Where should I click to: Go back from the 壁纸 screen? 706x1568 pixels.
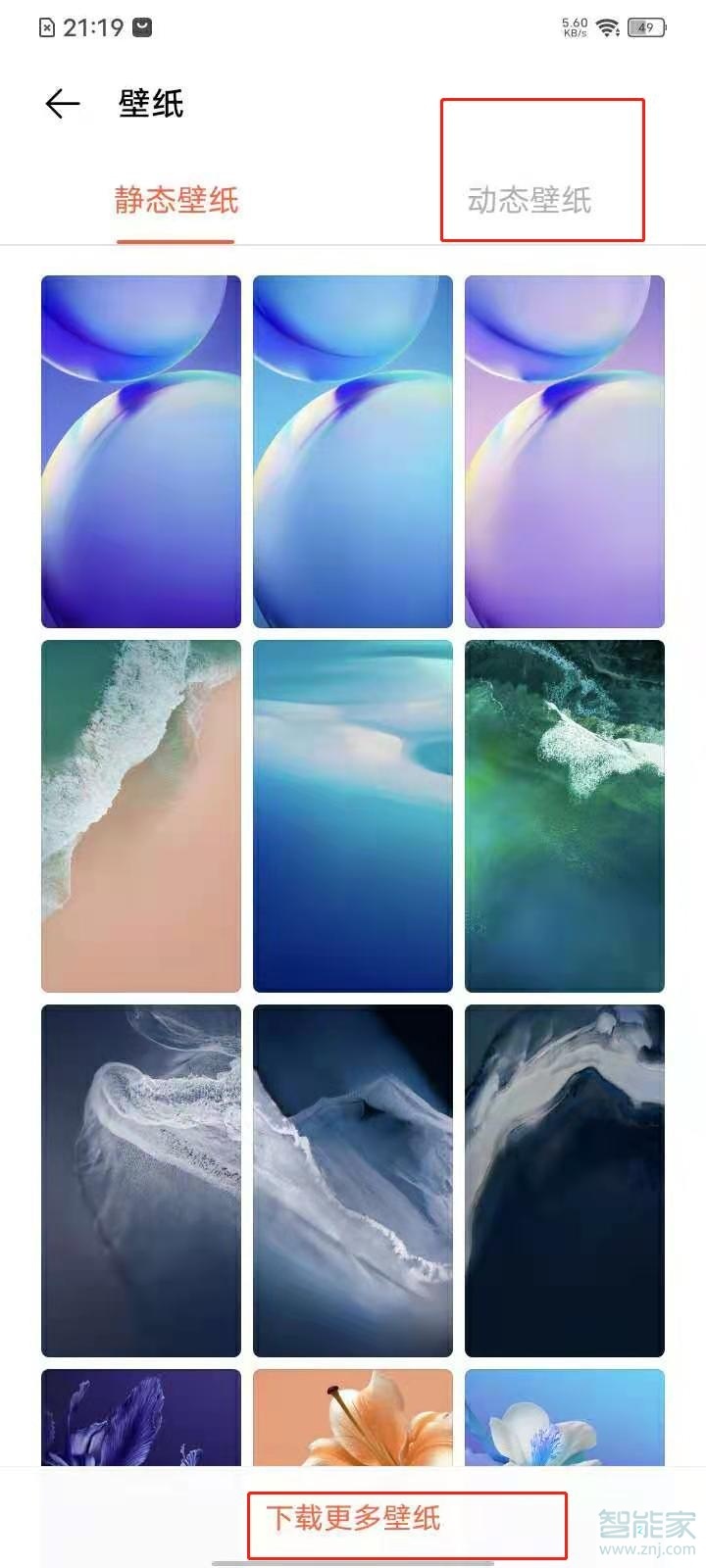tap(62, 104)
